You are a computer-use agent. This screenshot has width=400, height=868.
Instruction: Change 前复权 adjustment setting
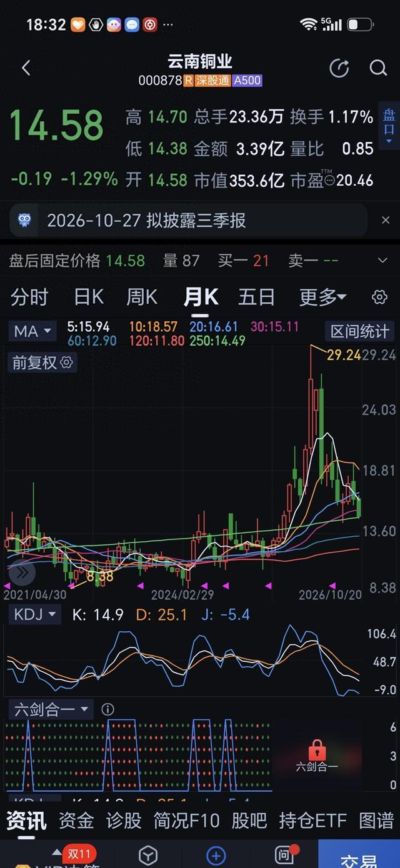[x=42, y=363]
